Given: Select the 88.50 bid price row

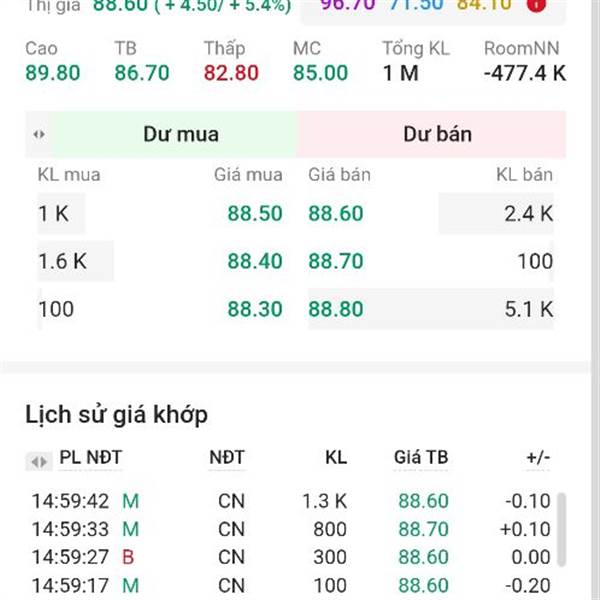Looking at the screenshot, I should click(x=255, y=213).
